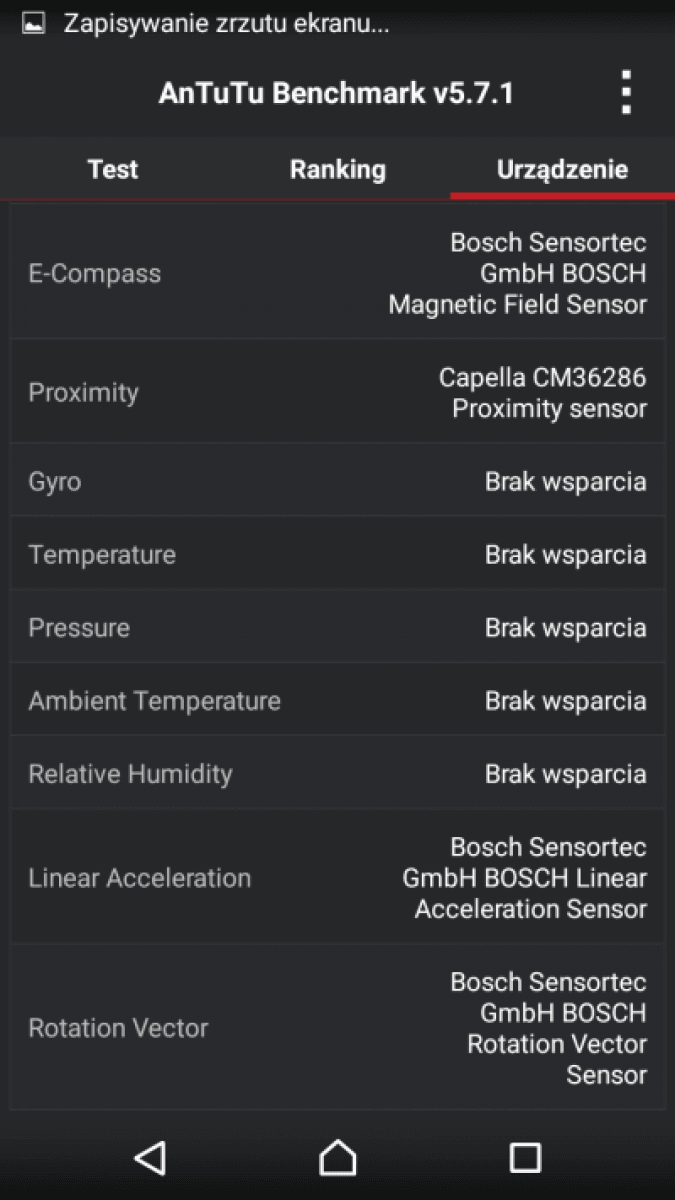Open the three-dot overflow menu
Viewport: 675px width, 1200px height.
coord(626,93)
